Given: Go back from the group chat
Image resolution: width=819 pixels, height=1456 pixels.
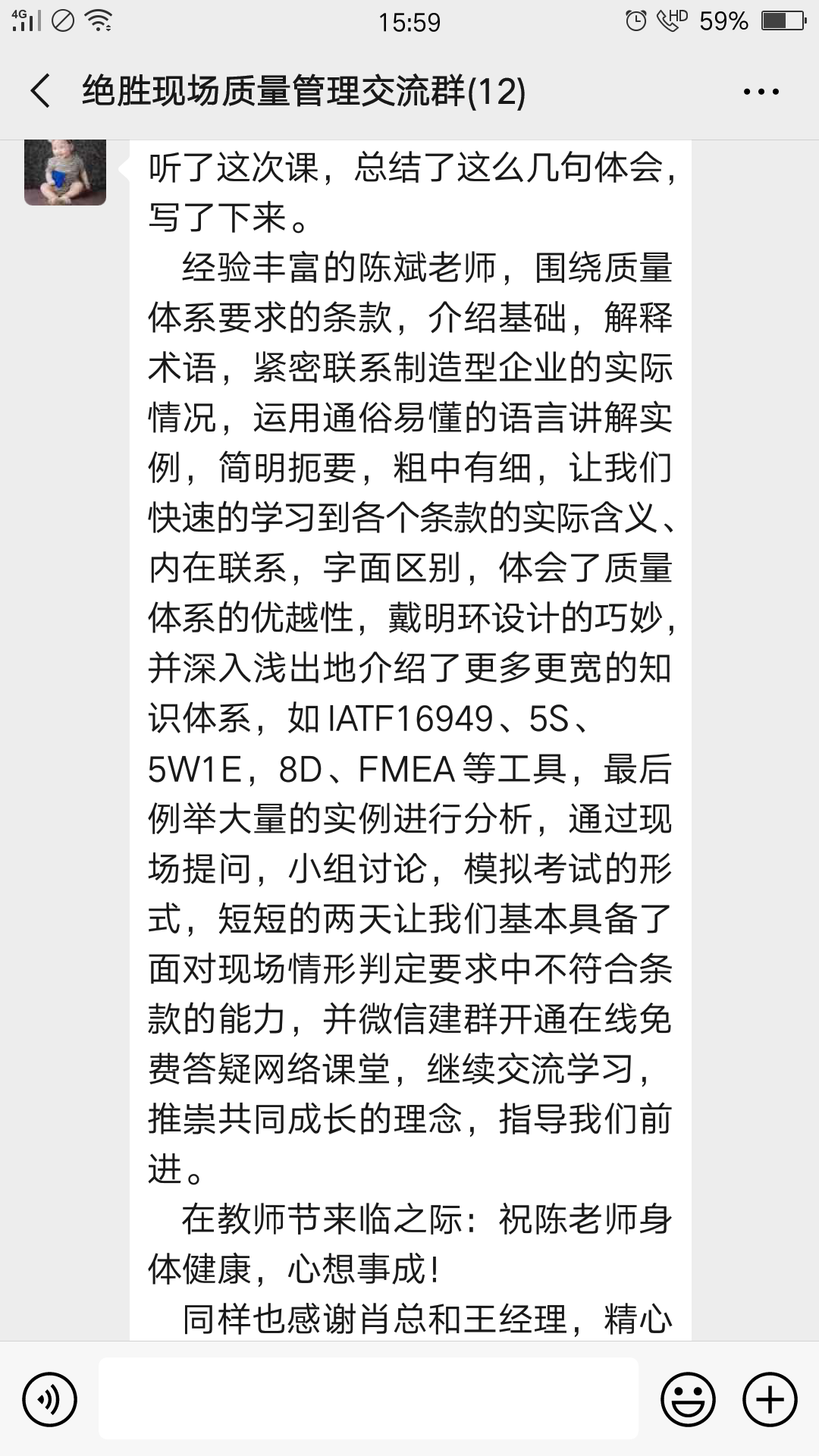Looking at the screenshot, I should click(x=41, y=92).
